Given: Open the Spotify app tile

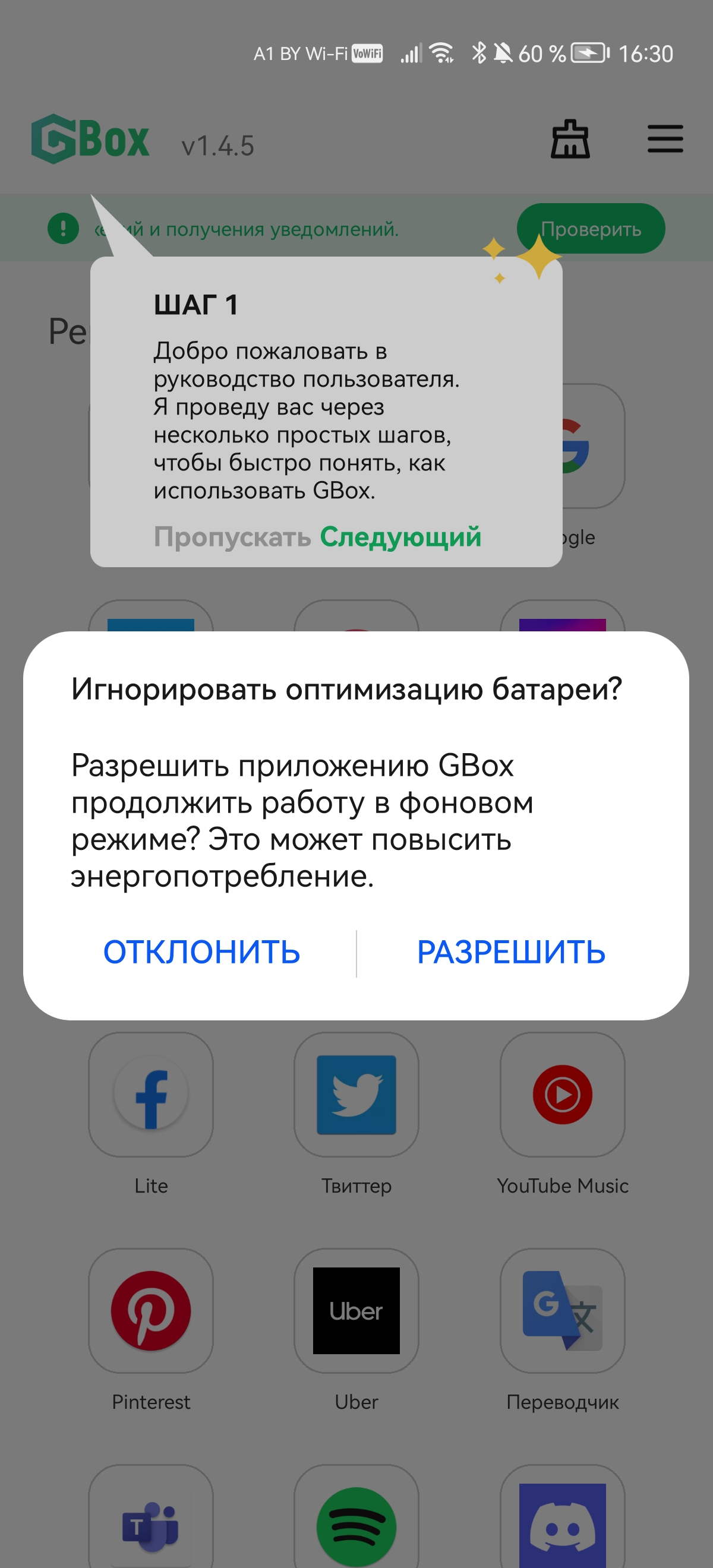Looking at the screenshot, I should (x=356, y=1522).
